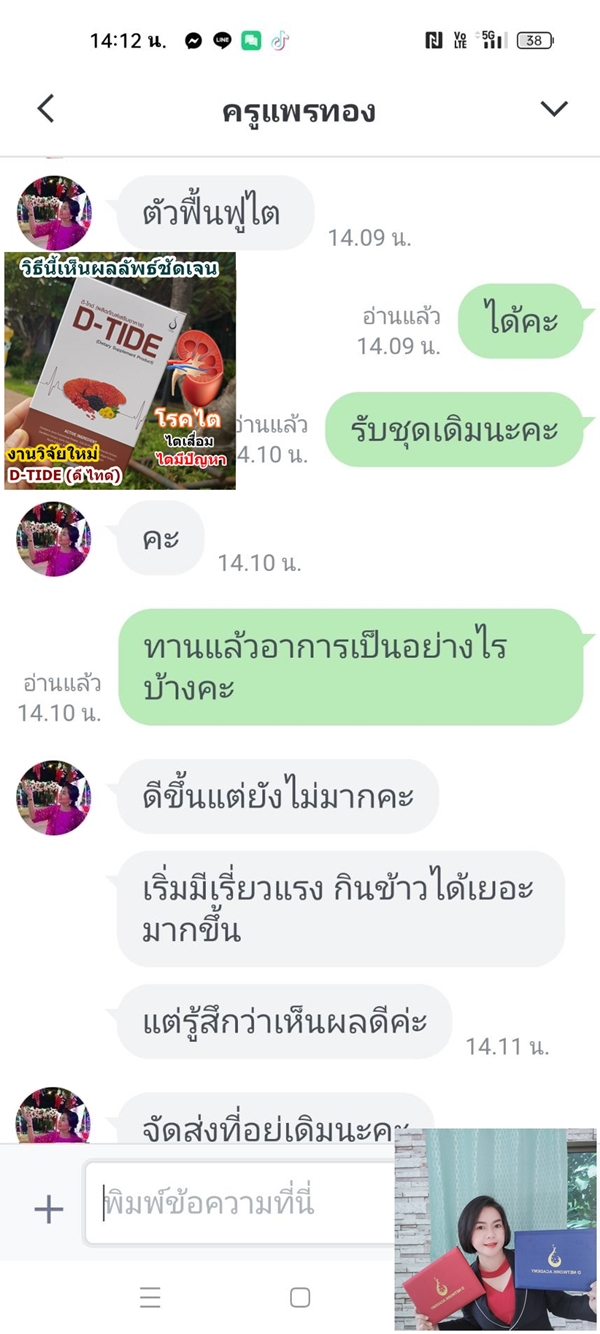
Task: Expand the chat options chevron
Action: click(x=553, y=109)
